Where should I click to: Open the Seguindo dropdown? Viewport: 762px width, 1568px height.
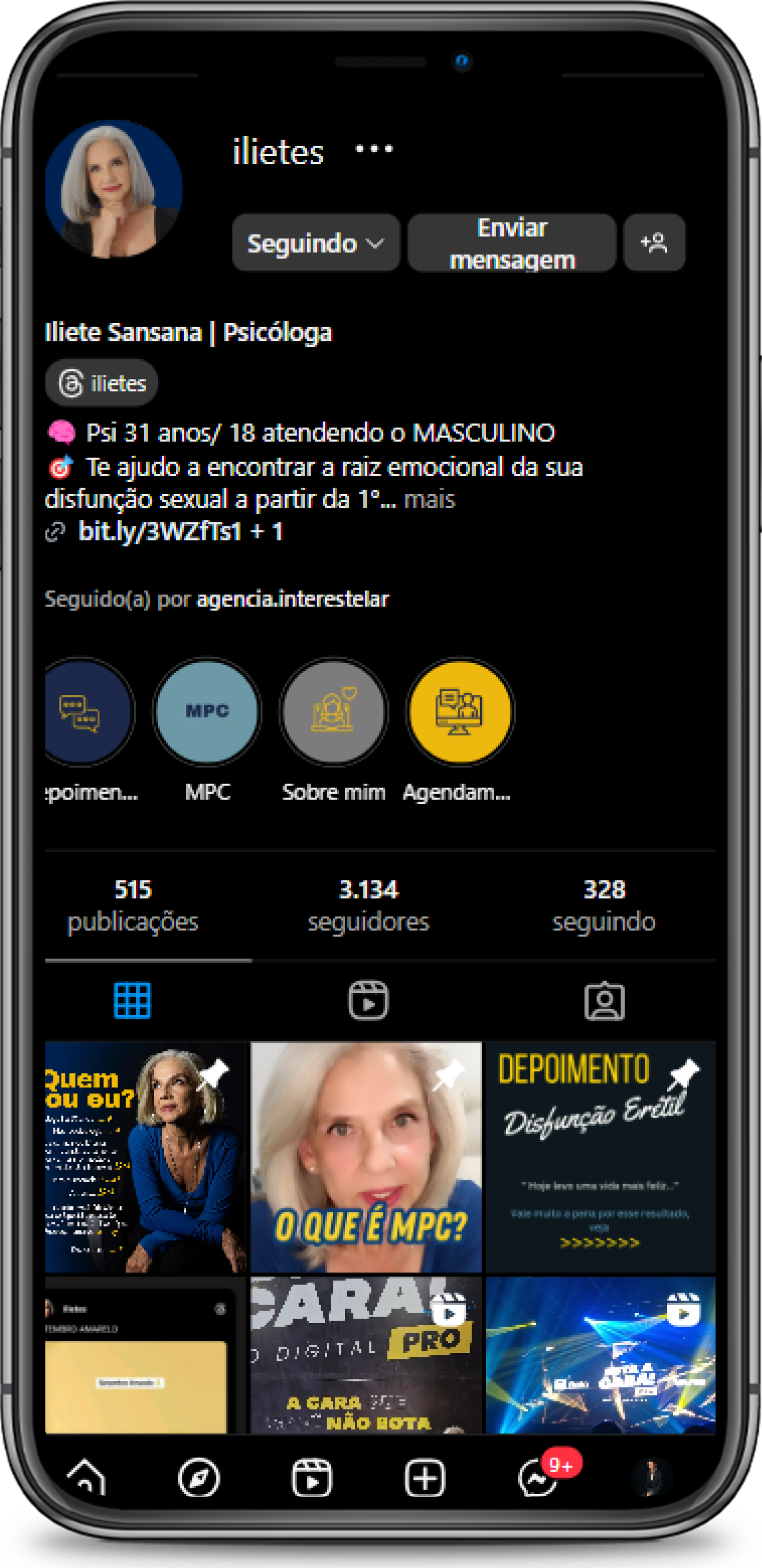315,243
